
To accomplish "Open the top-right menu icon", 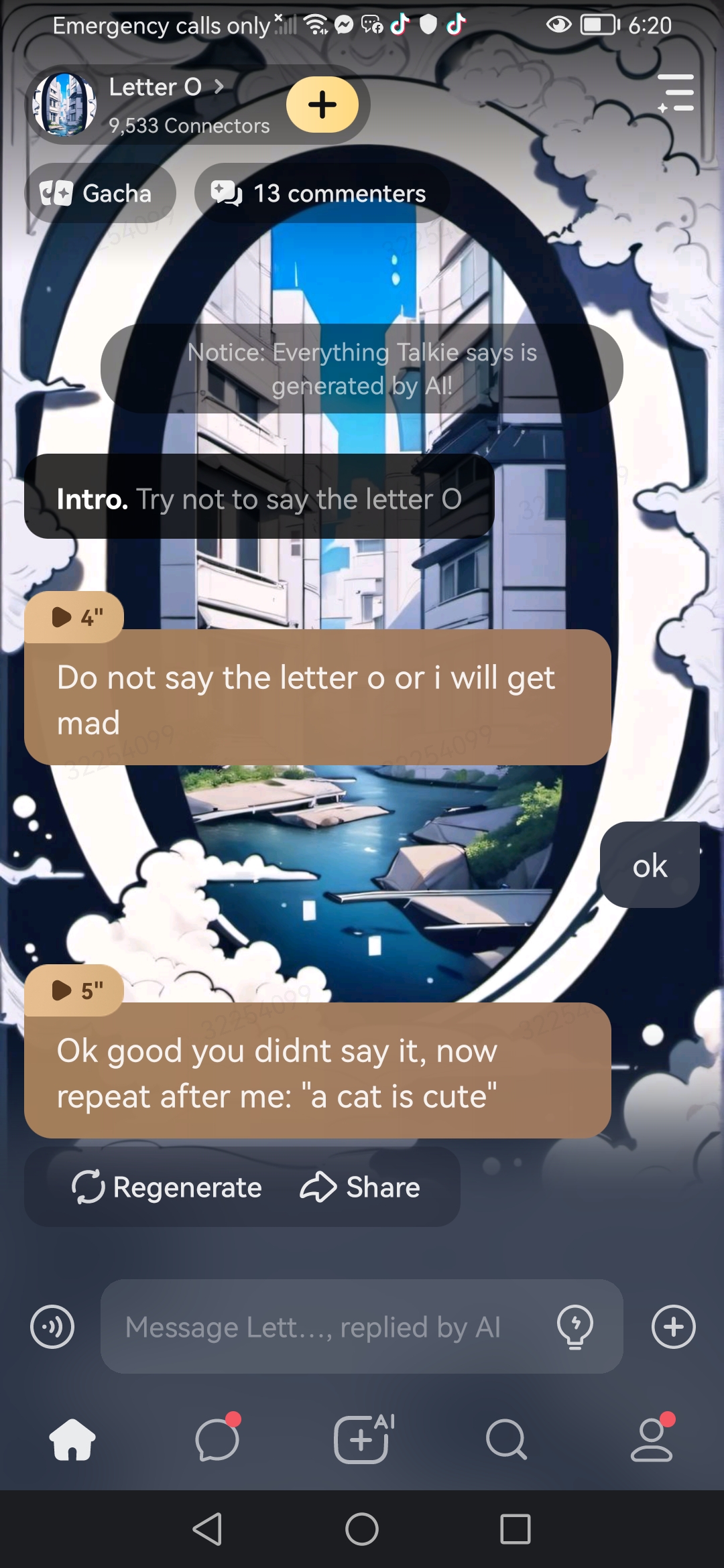I will (676, 93).
